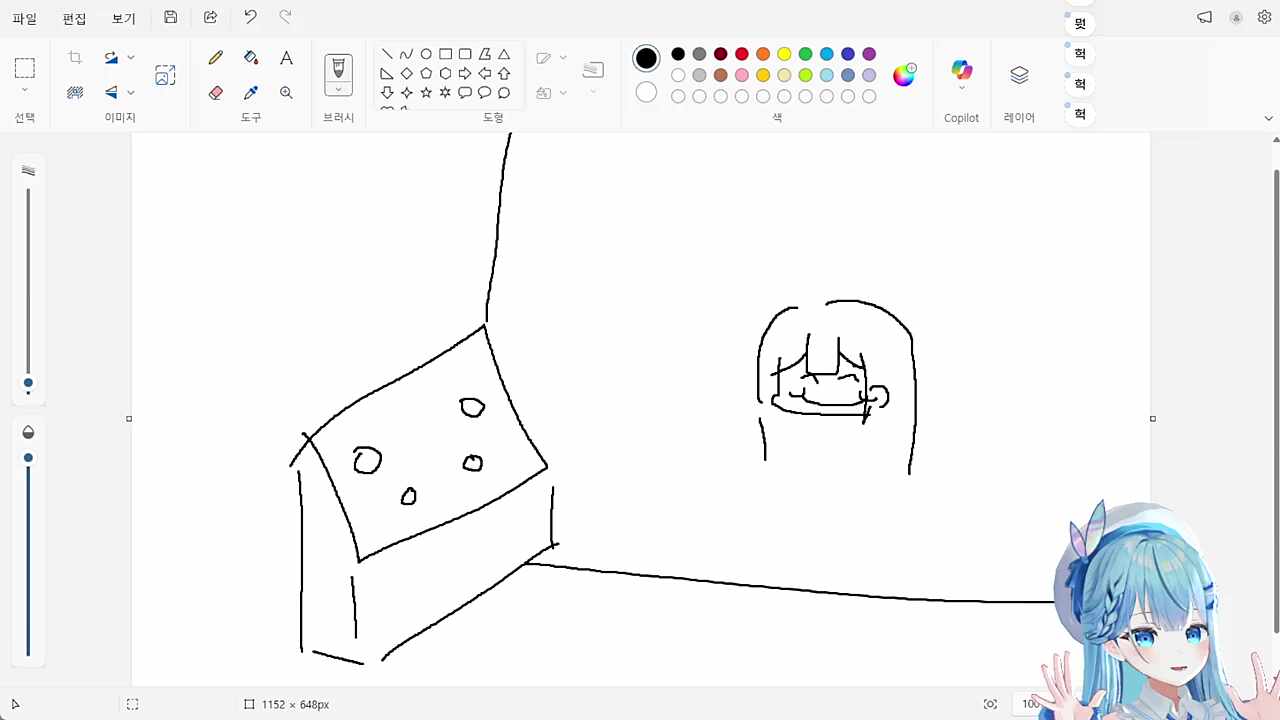Open the settings gear
The height and width of the screenshot is (720, 1280).
[x=1264, y=17]
